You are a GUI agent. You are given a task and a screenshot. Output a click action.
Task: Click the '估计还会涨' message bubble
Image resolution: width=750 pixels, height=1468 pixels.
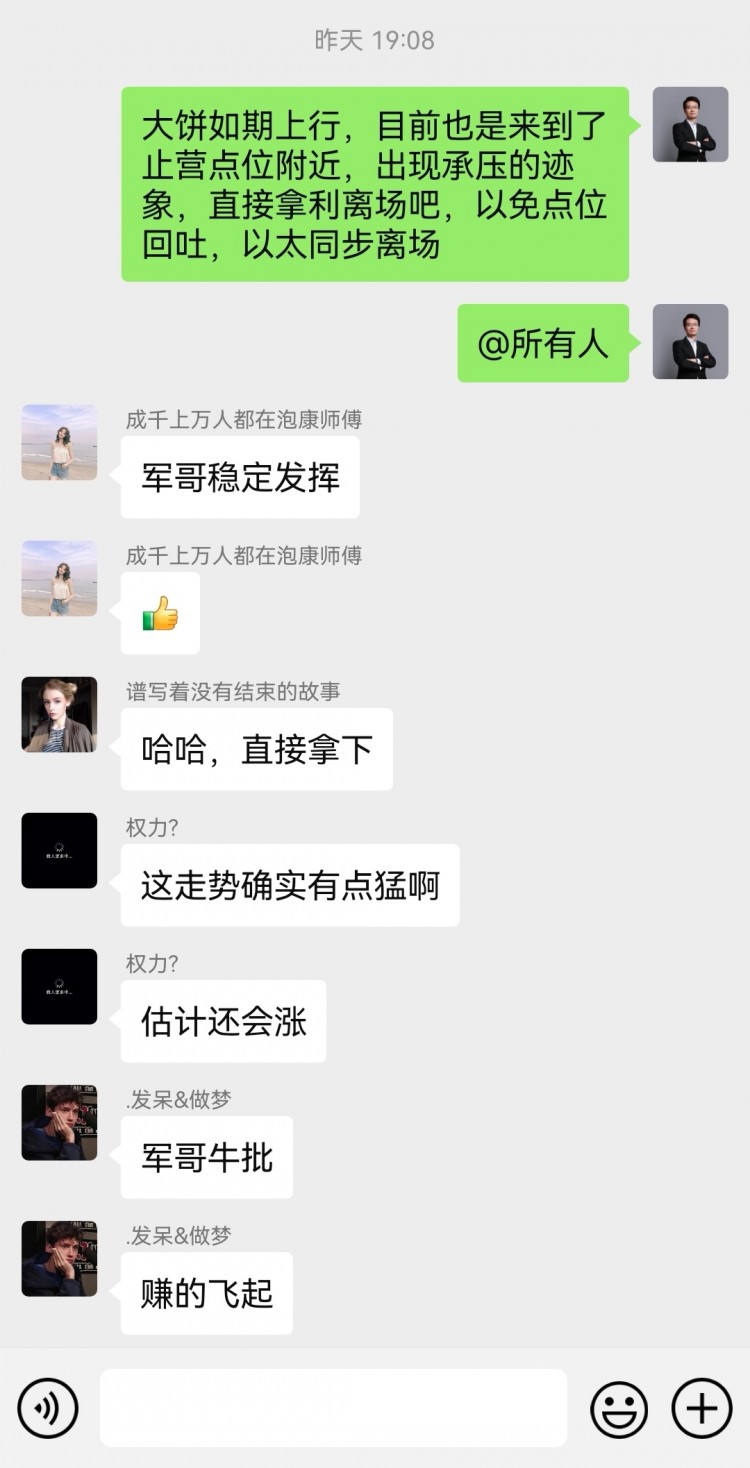pos(222,1021)
